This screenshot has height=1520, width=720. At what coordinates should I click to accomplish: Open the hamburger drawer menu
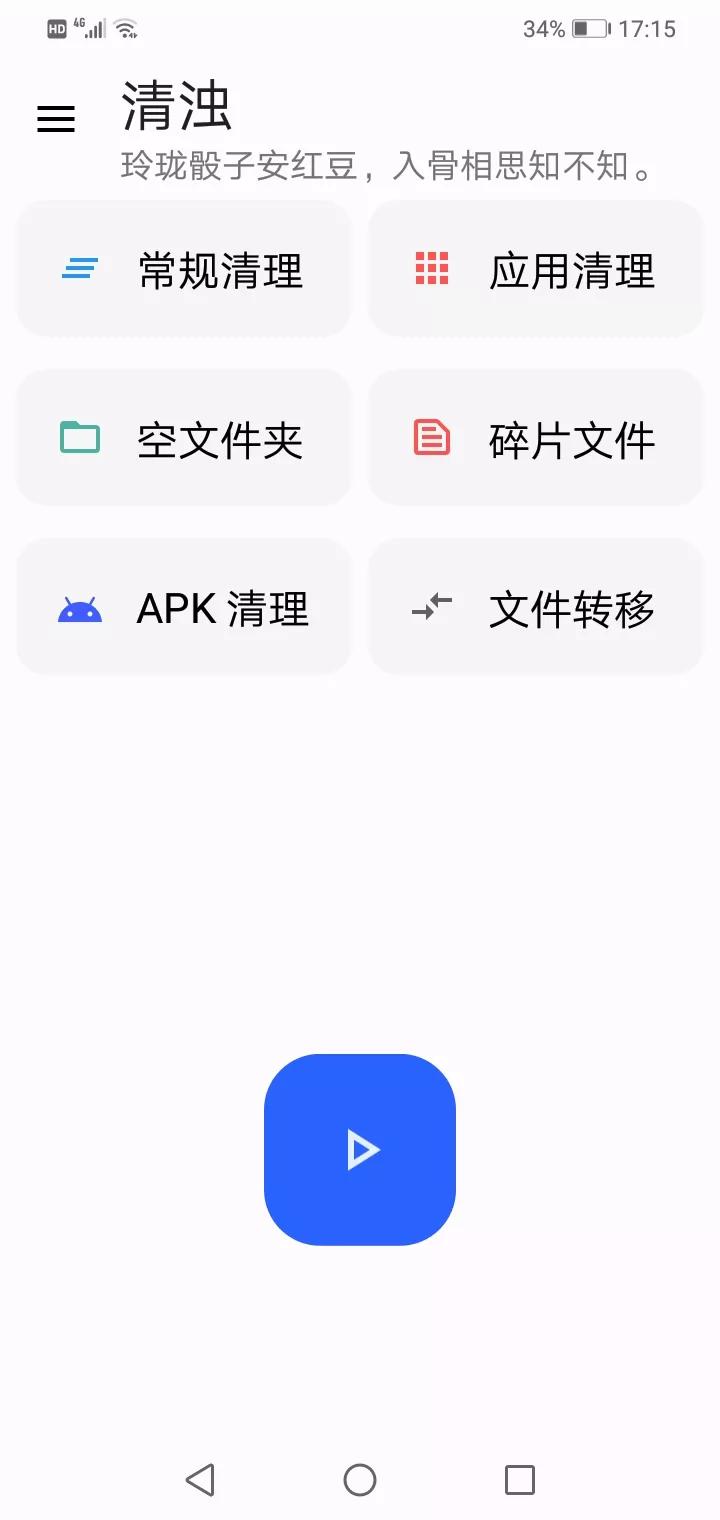(56, 119)
